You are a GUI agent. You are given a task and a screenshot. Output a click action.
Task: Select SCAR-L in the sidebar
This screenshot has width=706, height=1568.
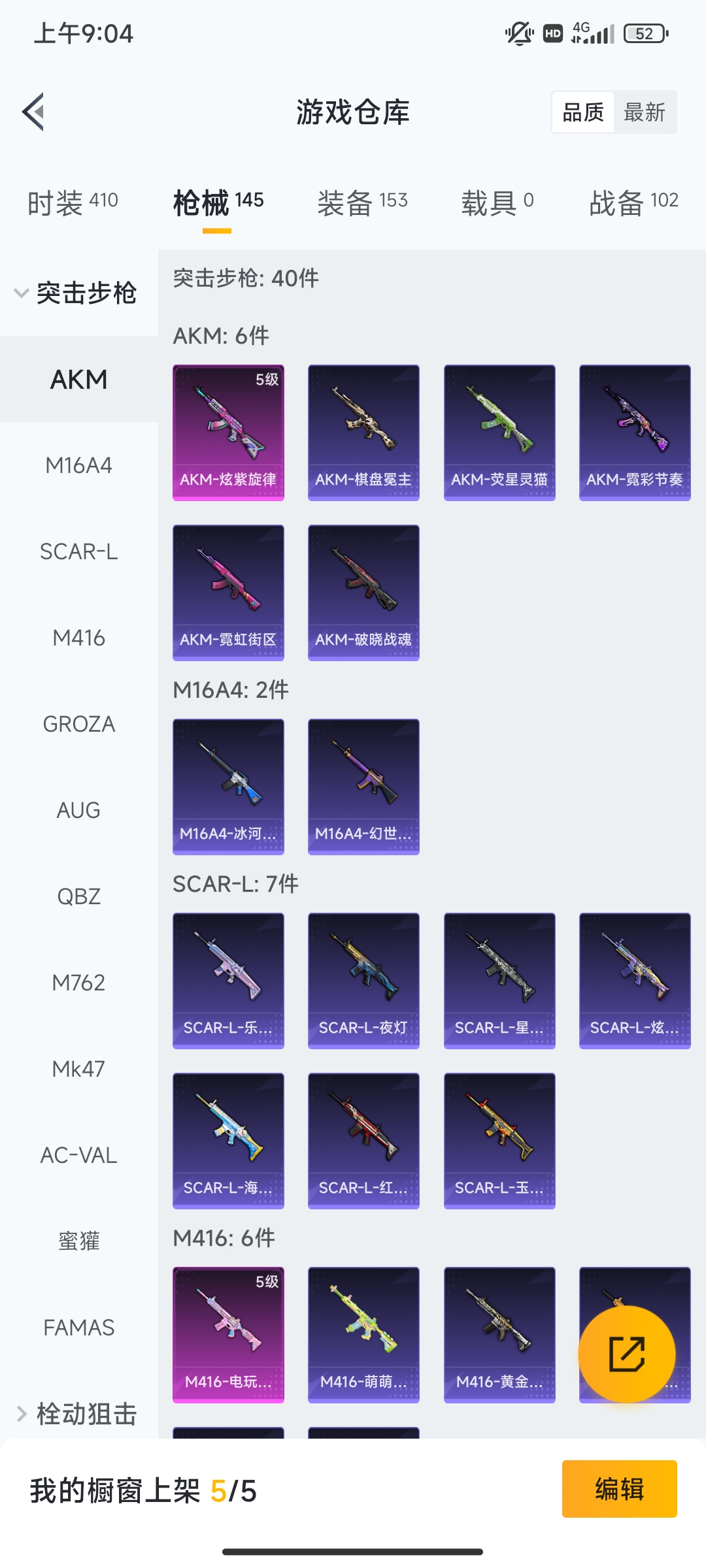click(x=78, y=551)
